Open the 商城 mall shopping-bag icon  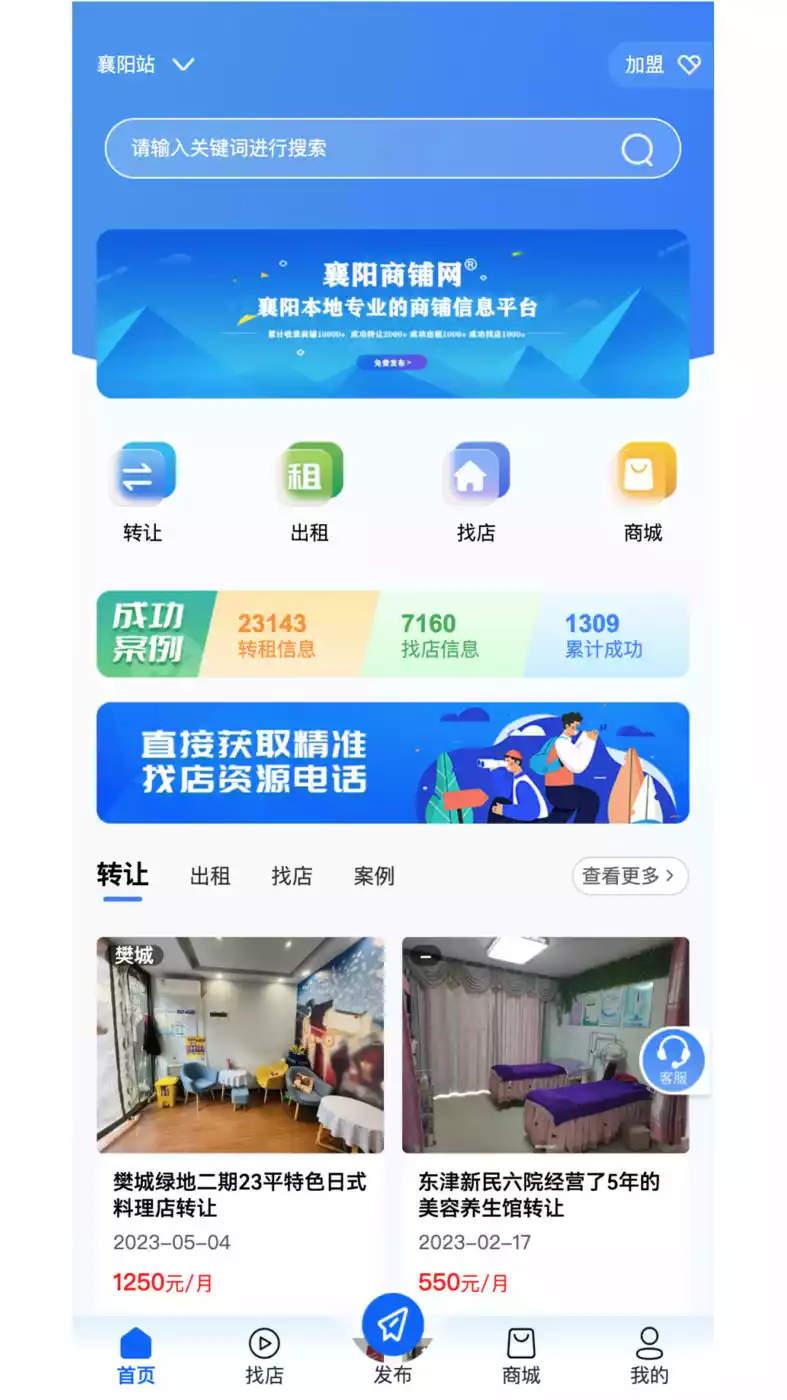point(643,471)
